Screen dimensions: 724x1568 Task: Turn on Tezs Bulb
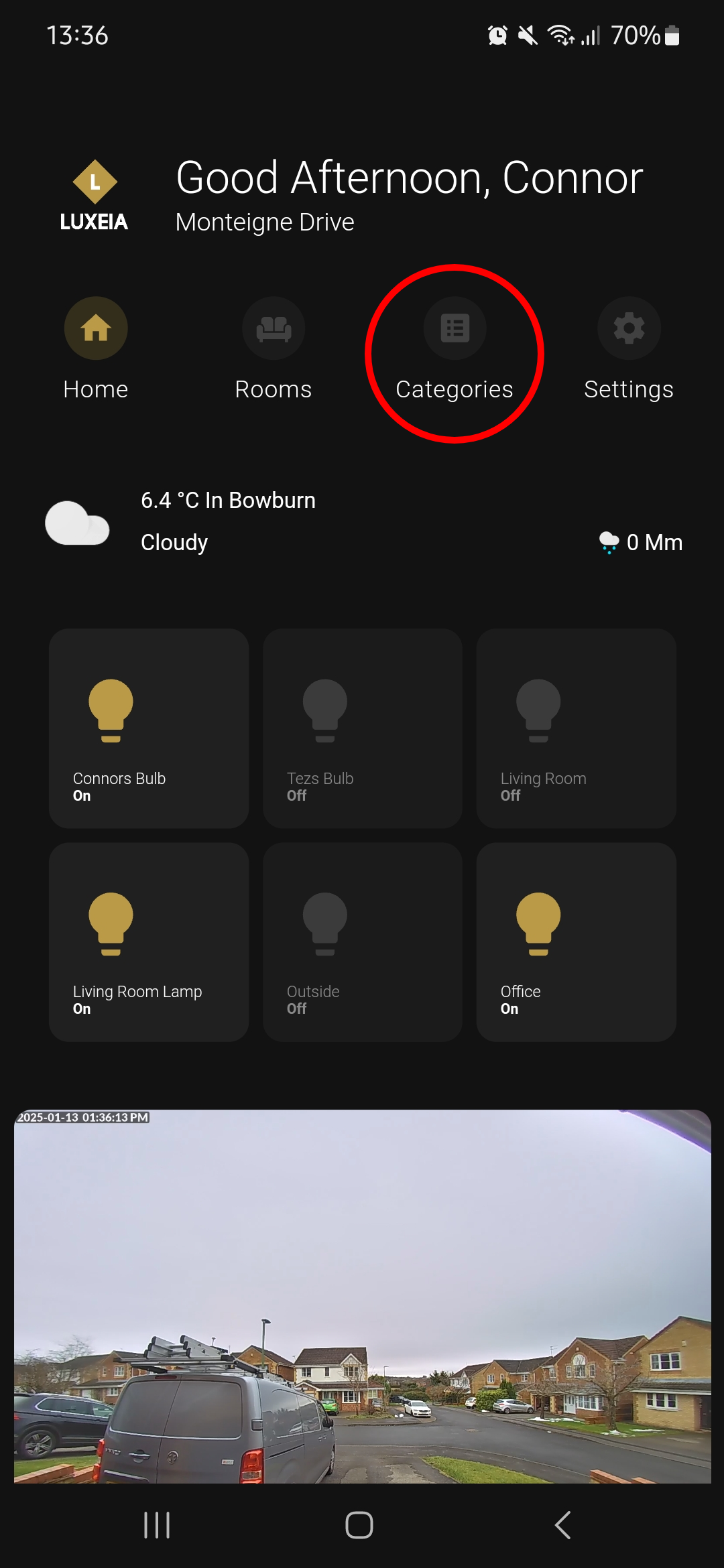(x=362, y=728)
